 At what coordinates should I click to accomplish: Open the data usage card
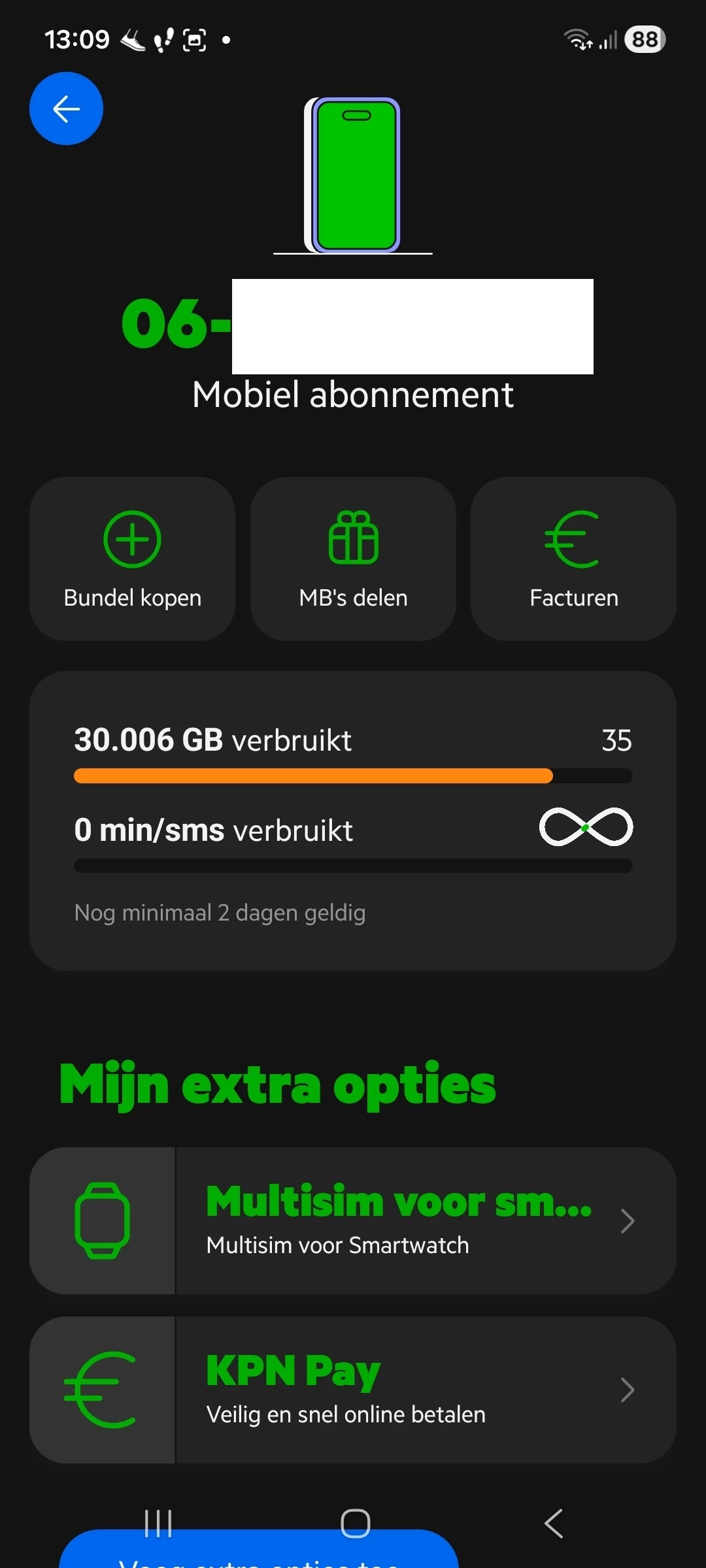(x=353, y=820)
